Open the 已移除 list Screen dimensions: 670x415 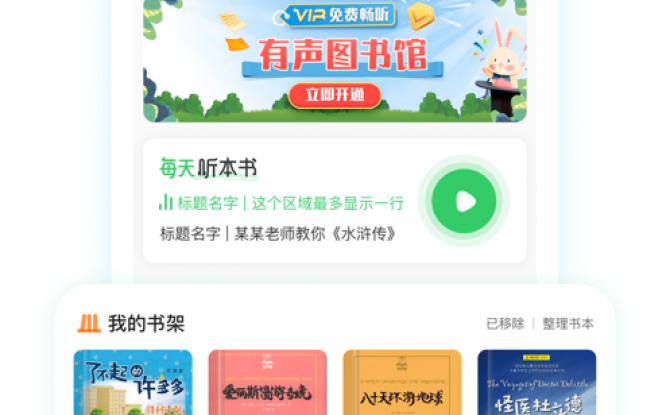coord(505,324)
